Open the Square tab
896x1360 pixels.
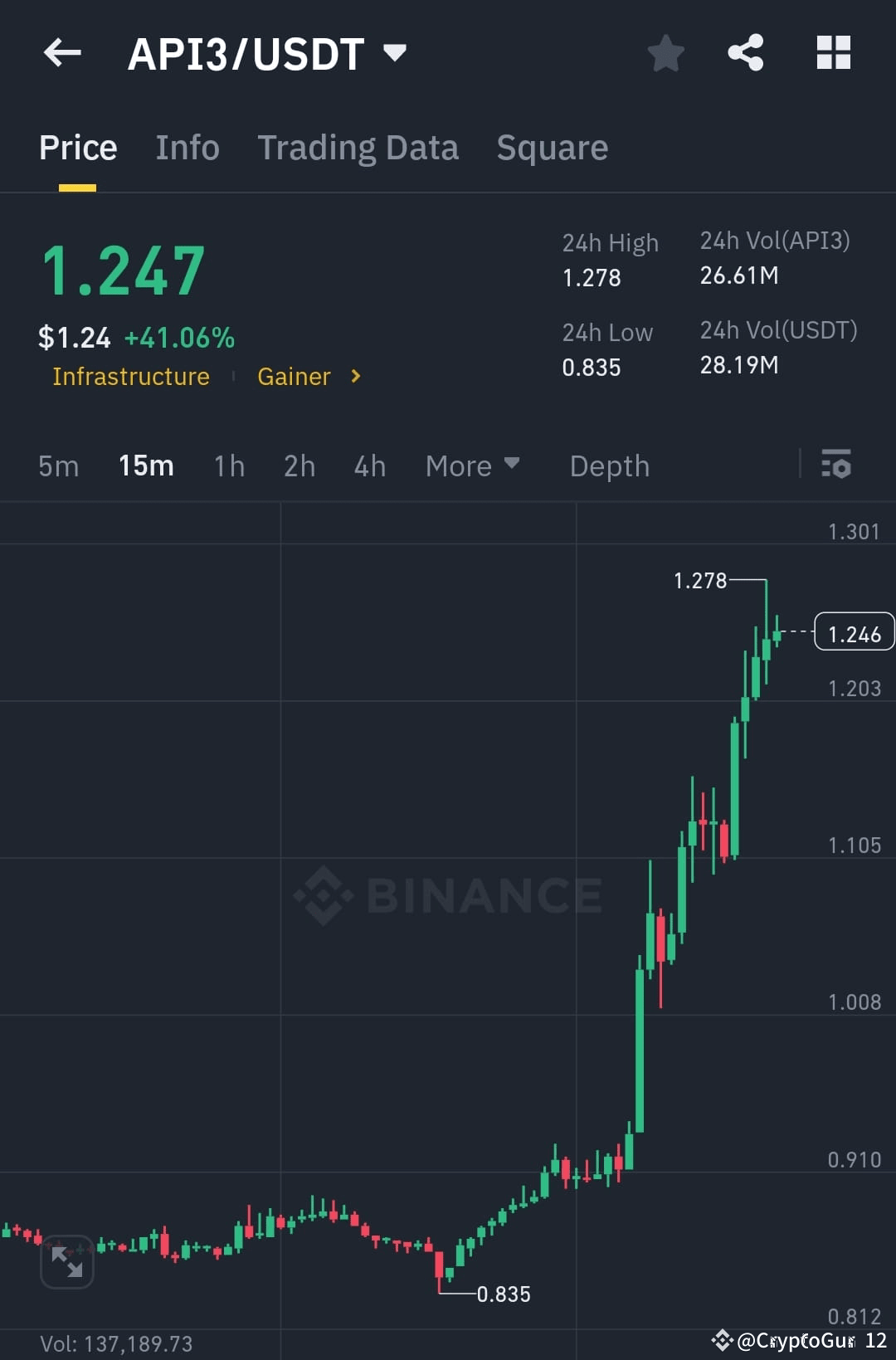[552, 147]
